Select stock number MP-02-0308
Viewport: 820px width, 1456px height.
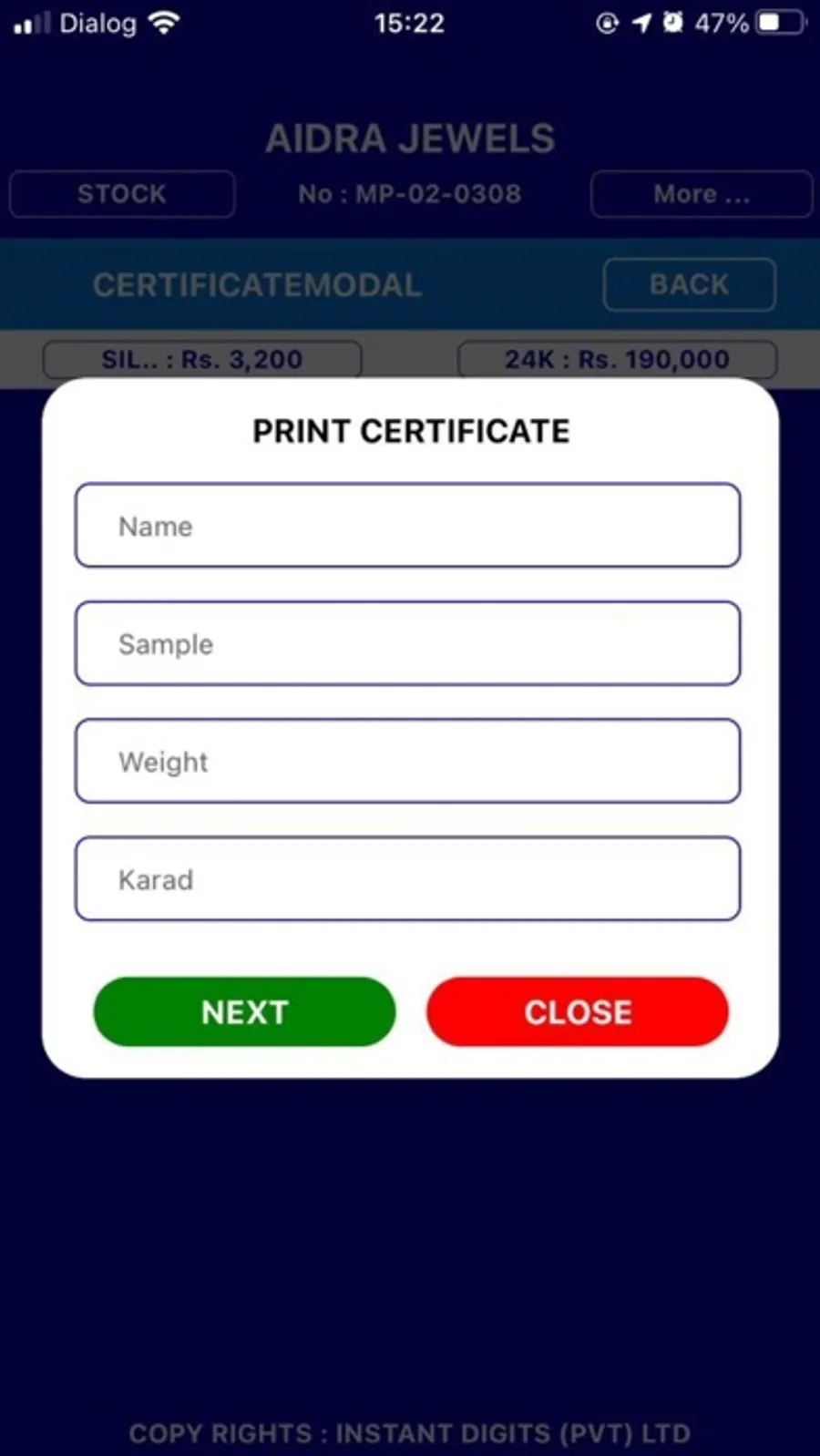click(409, 193)
